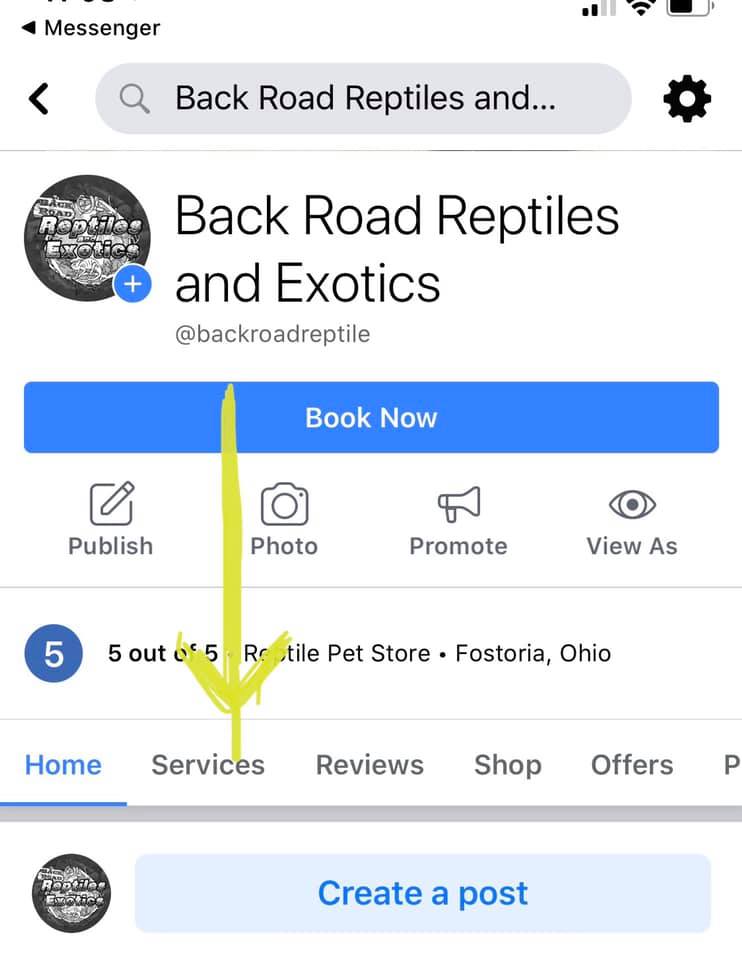The width and height of the screenshot is (742, 960).
Task: Switch to the Services tab
Action: click(x=208, y=765)
